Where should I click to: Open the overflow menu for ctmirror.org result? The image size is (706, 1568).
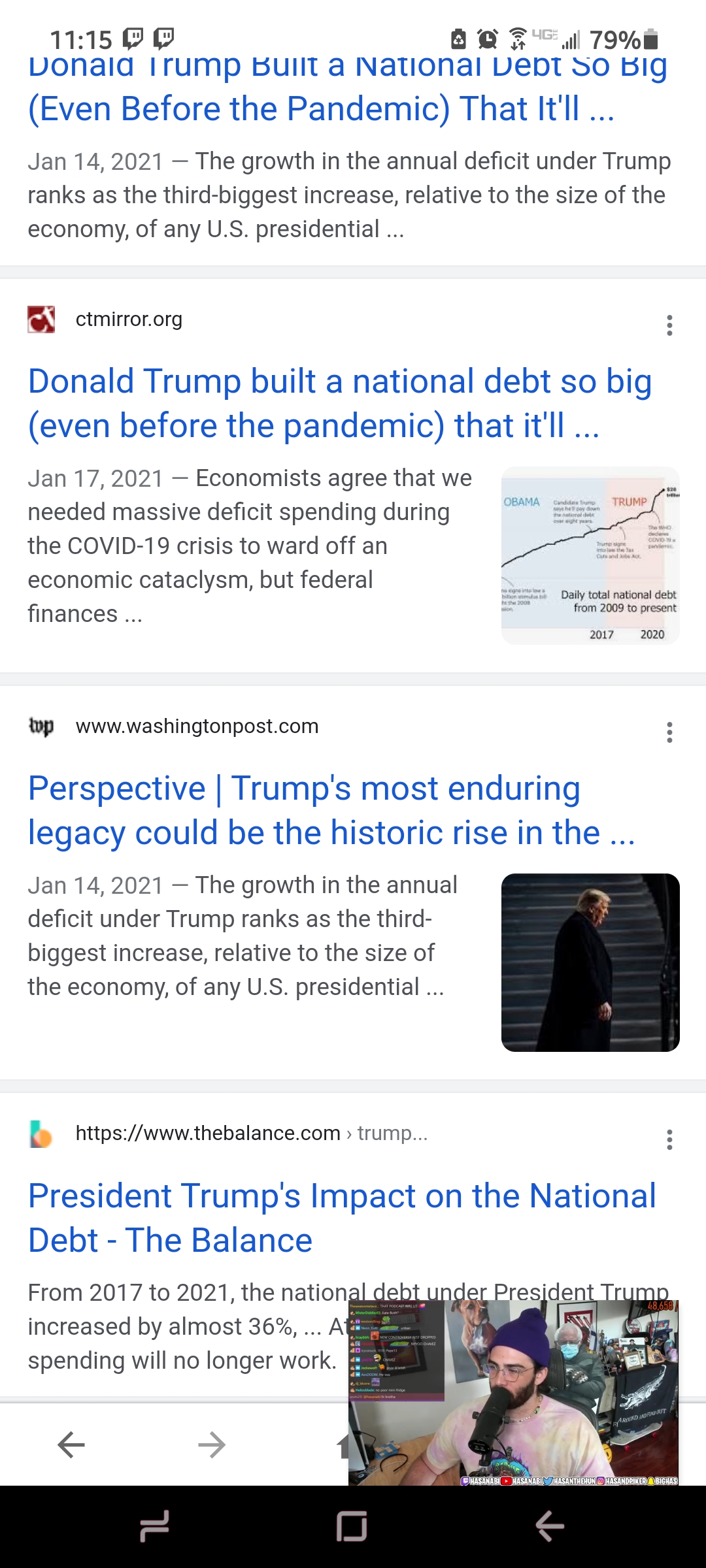coord(669,325)
